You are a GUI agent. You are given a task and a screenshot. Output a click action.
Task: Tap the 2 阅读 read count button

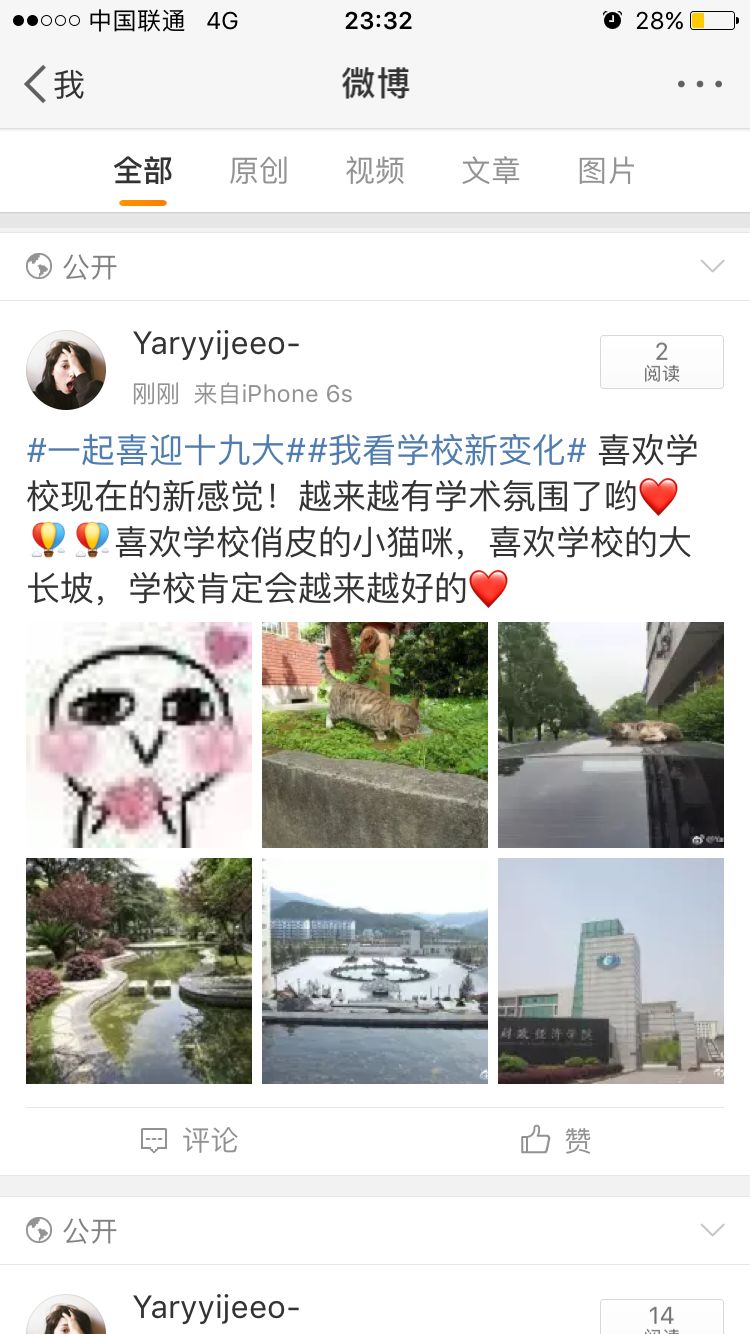click(662, 362)
